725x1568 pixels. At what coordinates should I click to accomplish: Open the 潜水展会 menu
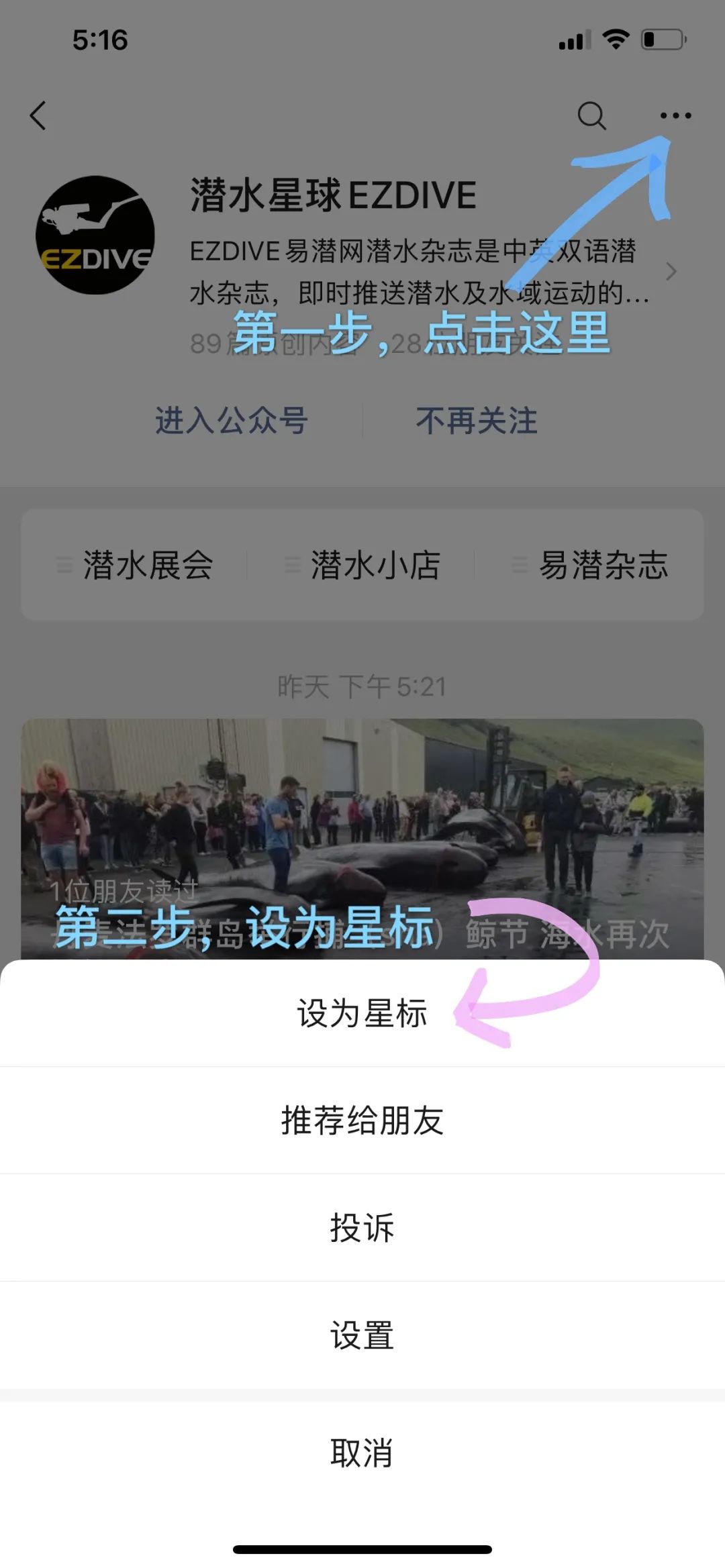(148, 565)
